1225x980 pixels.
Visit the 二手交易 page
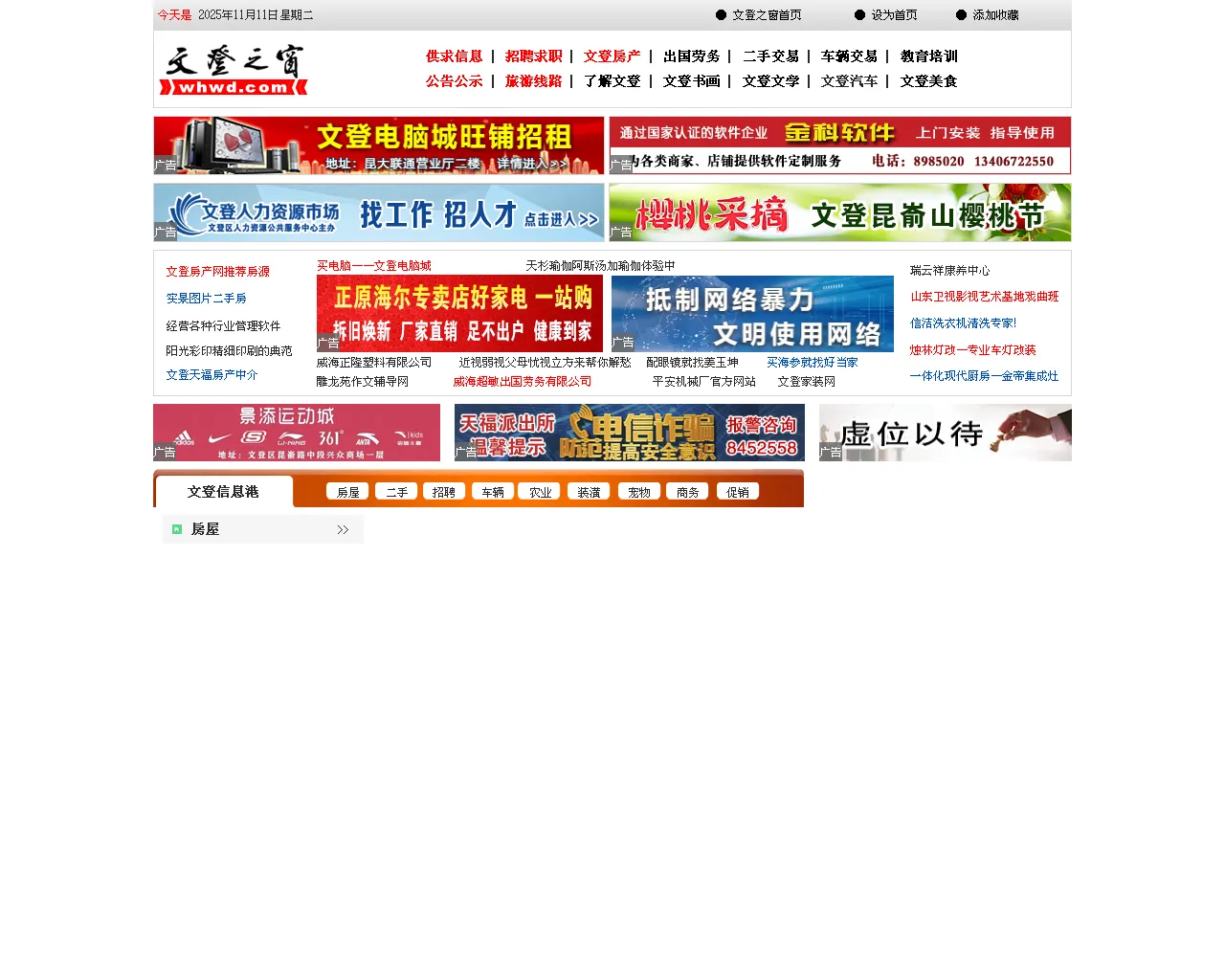pyautogui.click(x=770, y=56)
